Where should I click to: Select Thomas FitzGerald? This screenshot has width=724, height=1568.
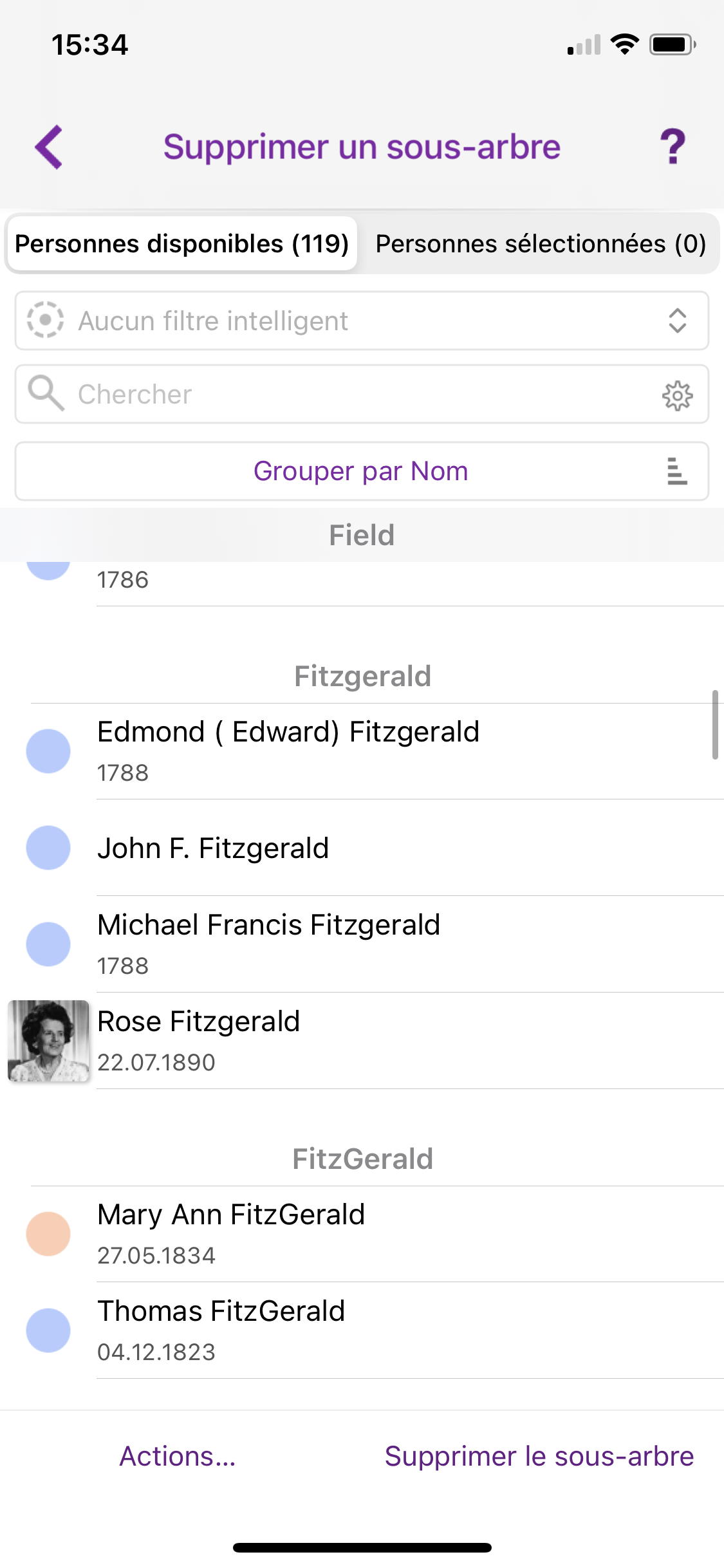pyautogui.click(x=362, y=1330)
